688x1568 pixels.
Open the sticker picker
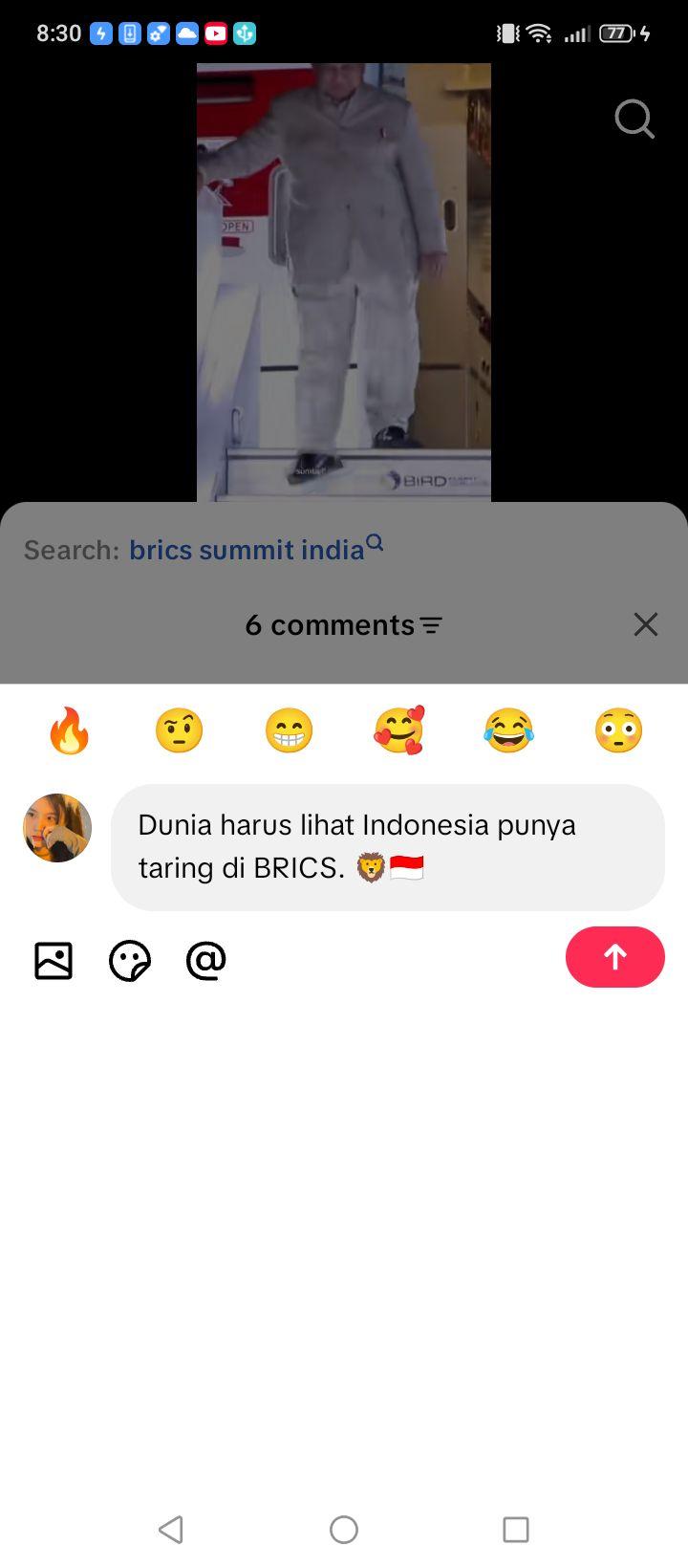click(129, 961)
